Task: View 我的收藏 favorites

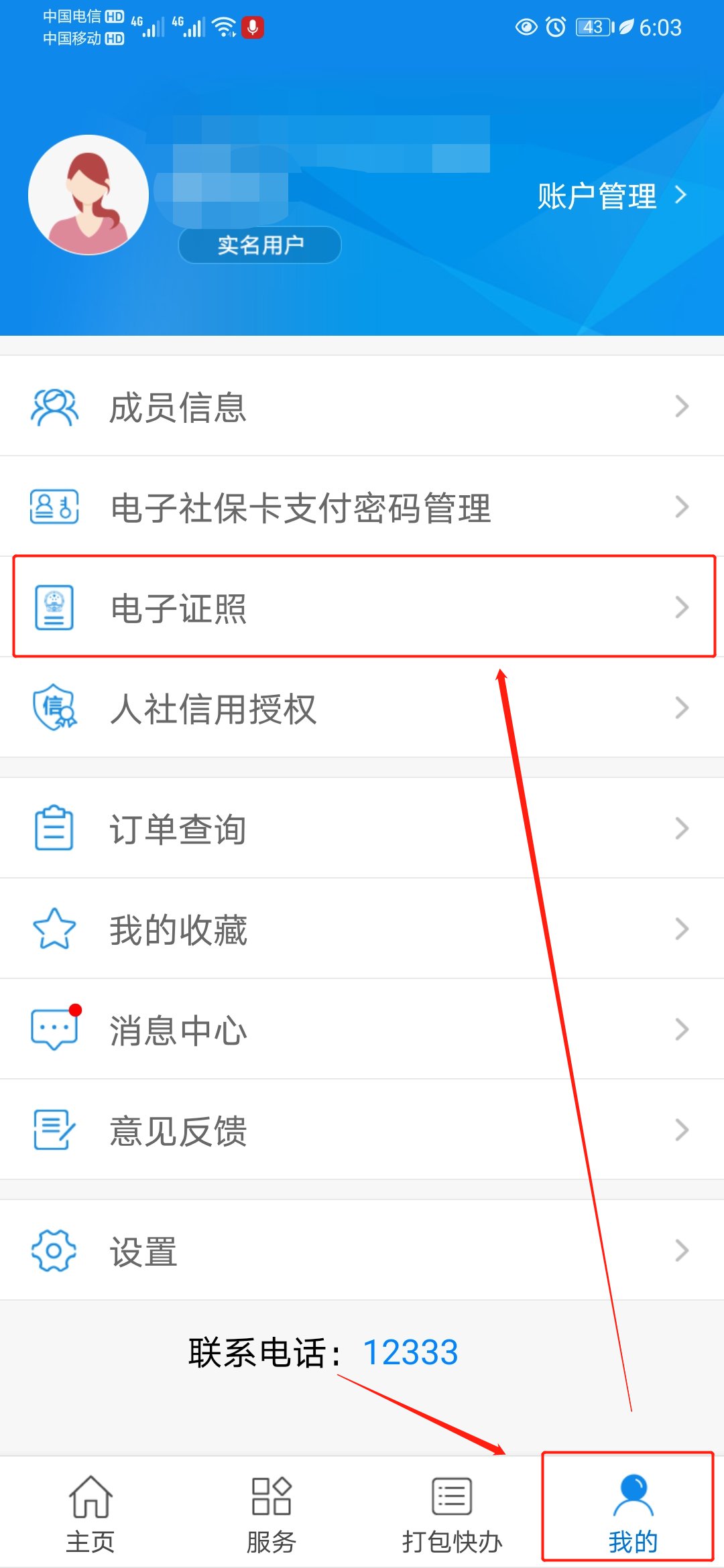Action: click(x=362, y=929)
